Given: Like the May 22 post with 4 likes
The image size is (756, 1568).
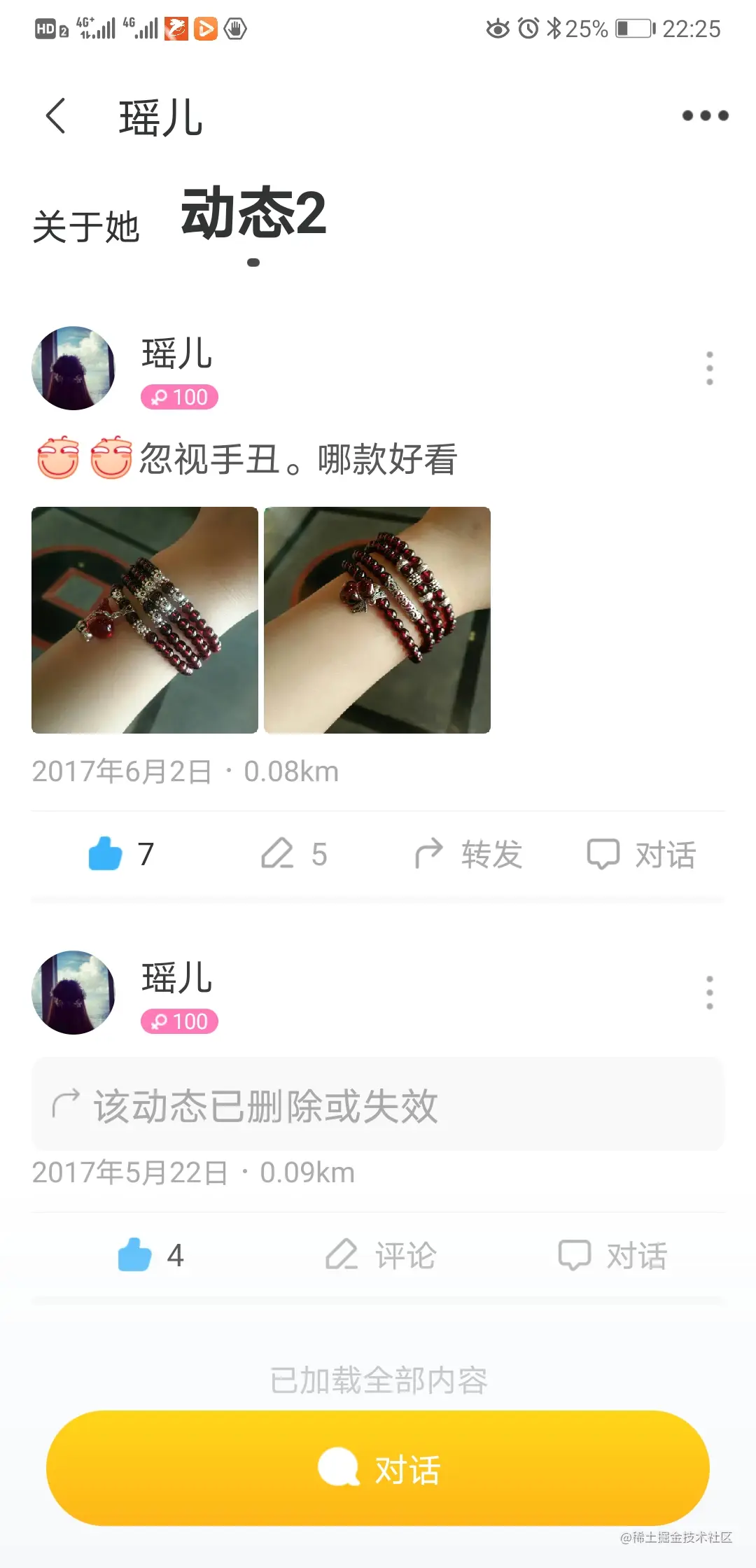Looking at the screenshot, I should pyautogui.click(x=150, y=1255).
